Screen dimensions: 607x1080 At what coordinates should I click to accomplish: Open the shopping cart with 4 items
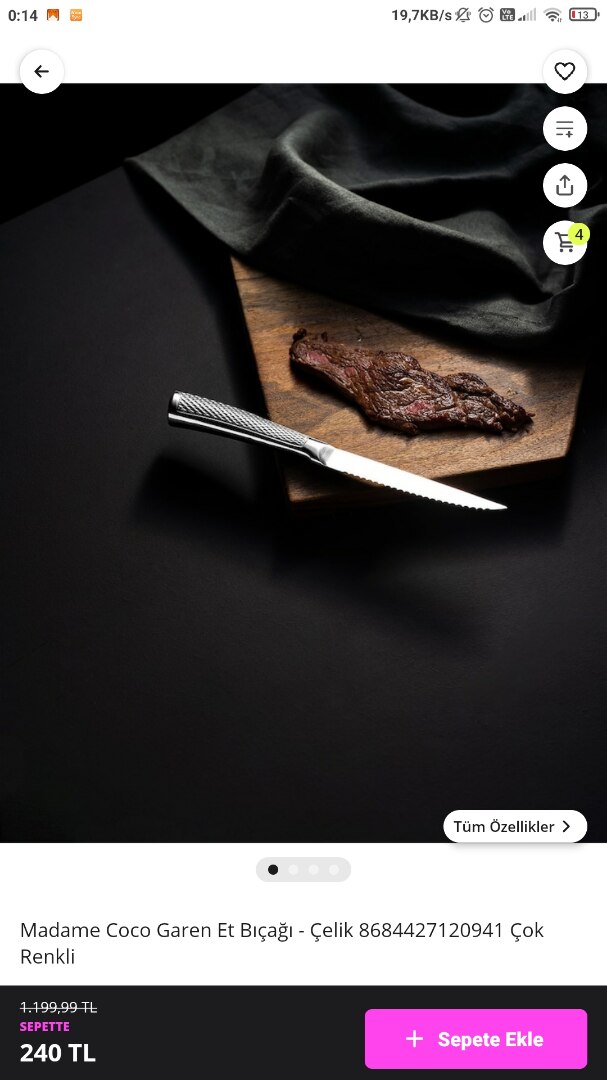pyautogui.click(x=565, y=243)
